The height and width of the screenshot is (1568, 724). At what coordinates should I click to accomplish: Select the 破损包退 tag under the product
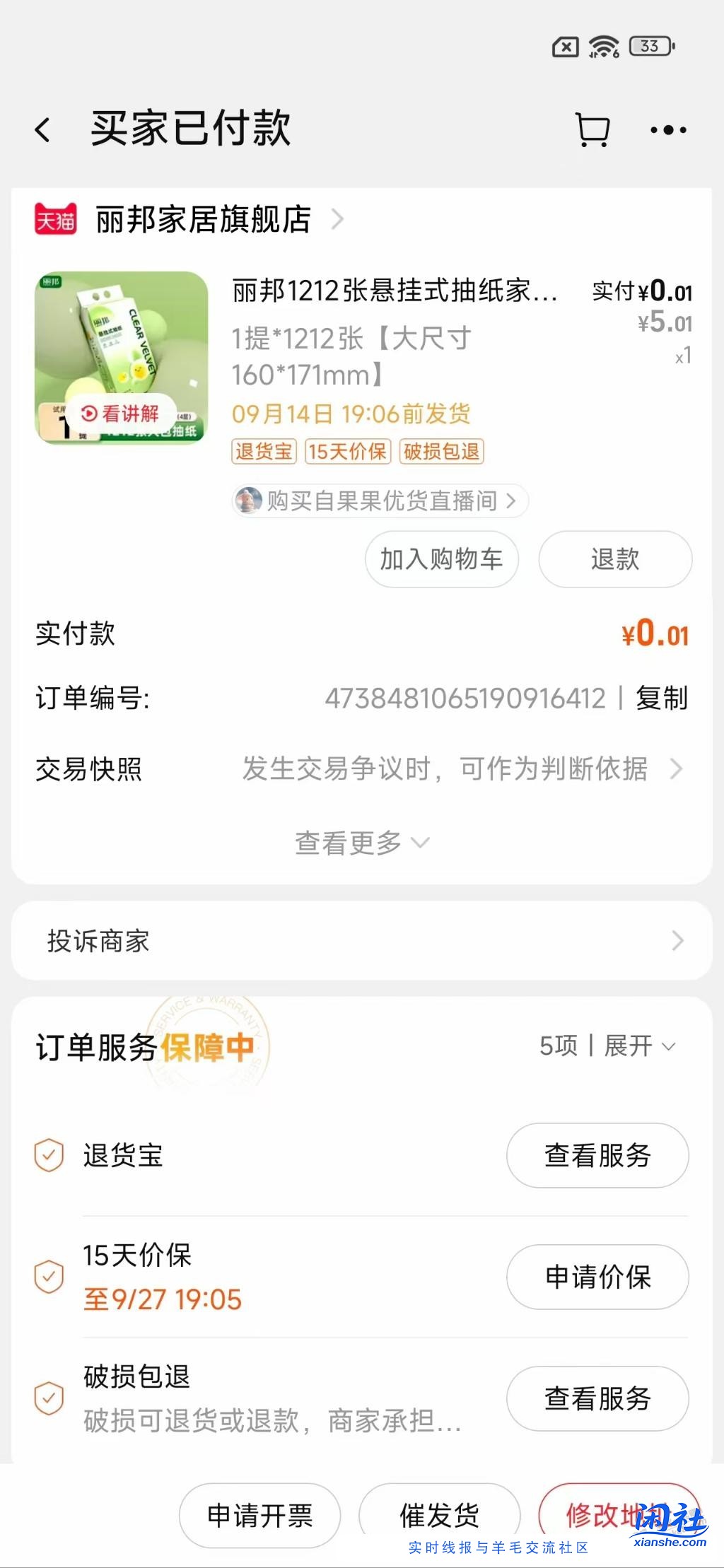[x=442, y=452]
